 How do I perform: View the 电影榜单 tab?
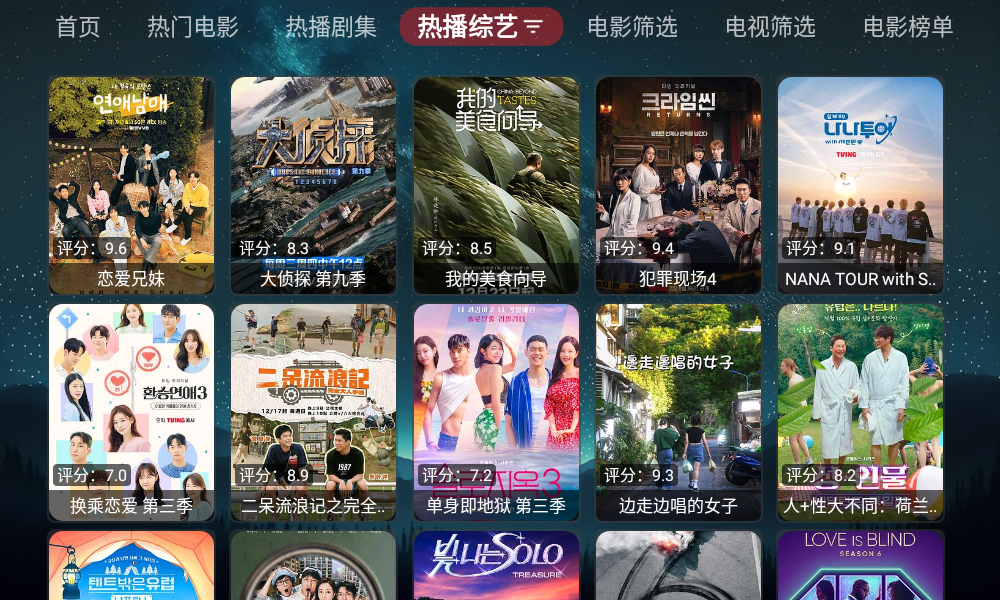908,27
